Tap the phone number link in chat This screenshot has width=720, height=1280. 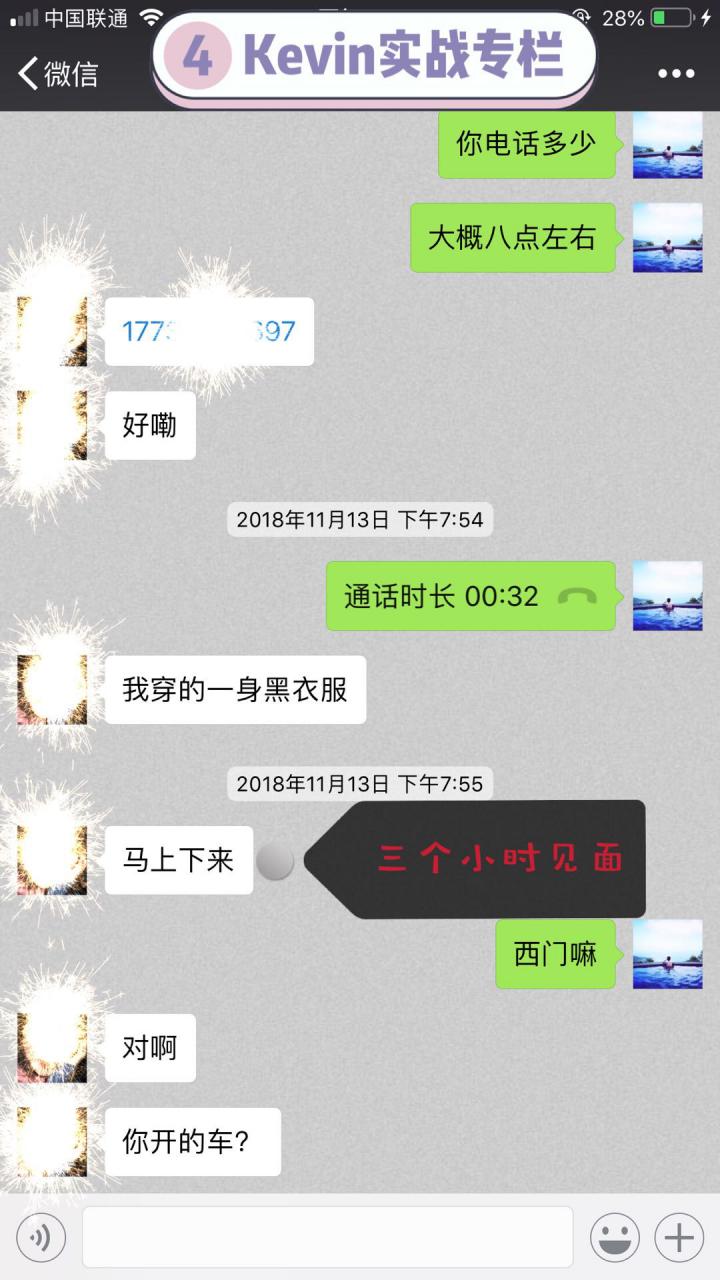pos(208,331)
